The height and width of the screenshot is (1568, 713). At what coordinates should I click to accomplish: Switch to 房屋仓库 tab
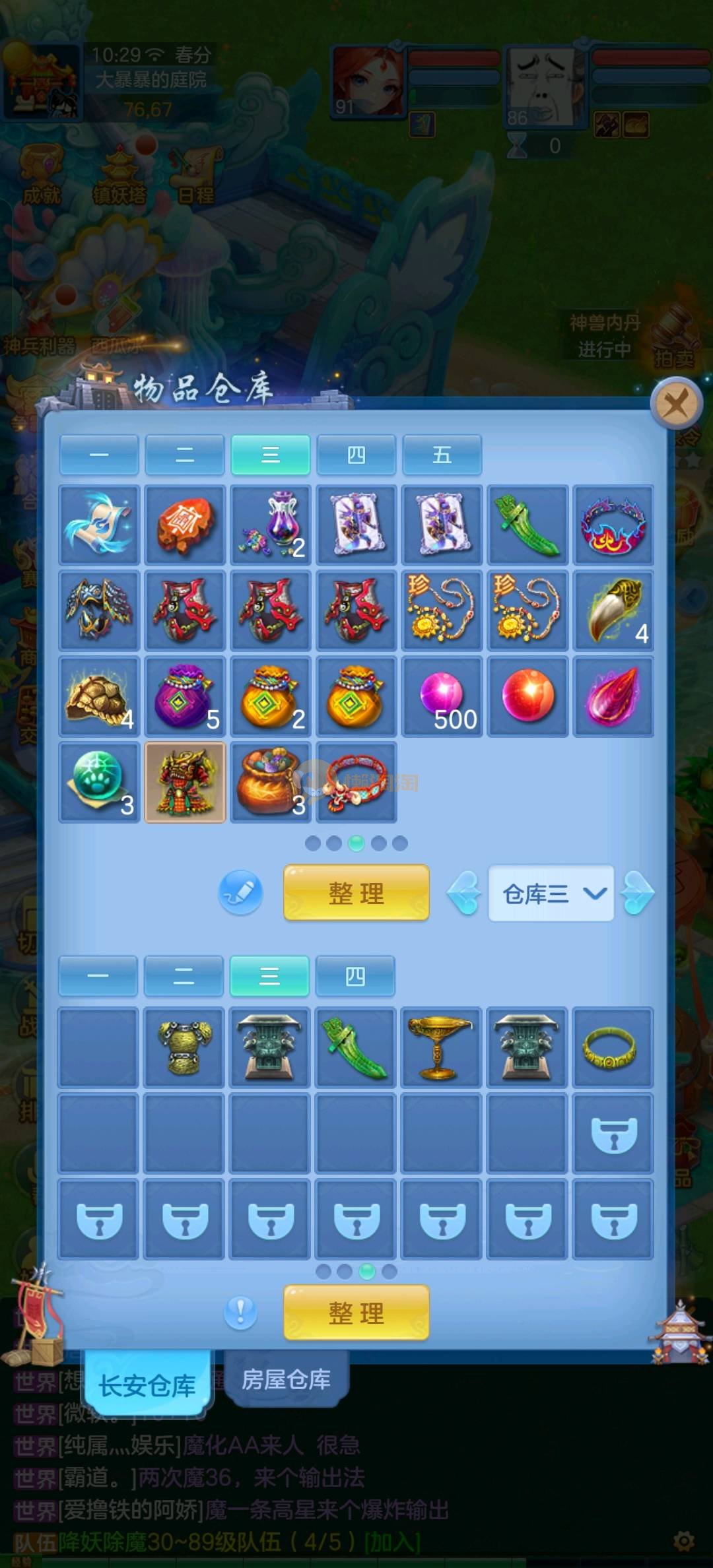point(286,1380)
